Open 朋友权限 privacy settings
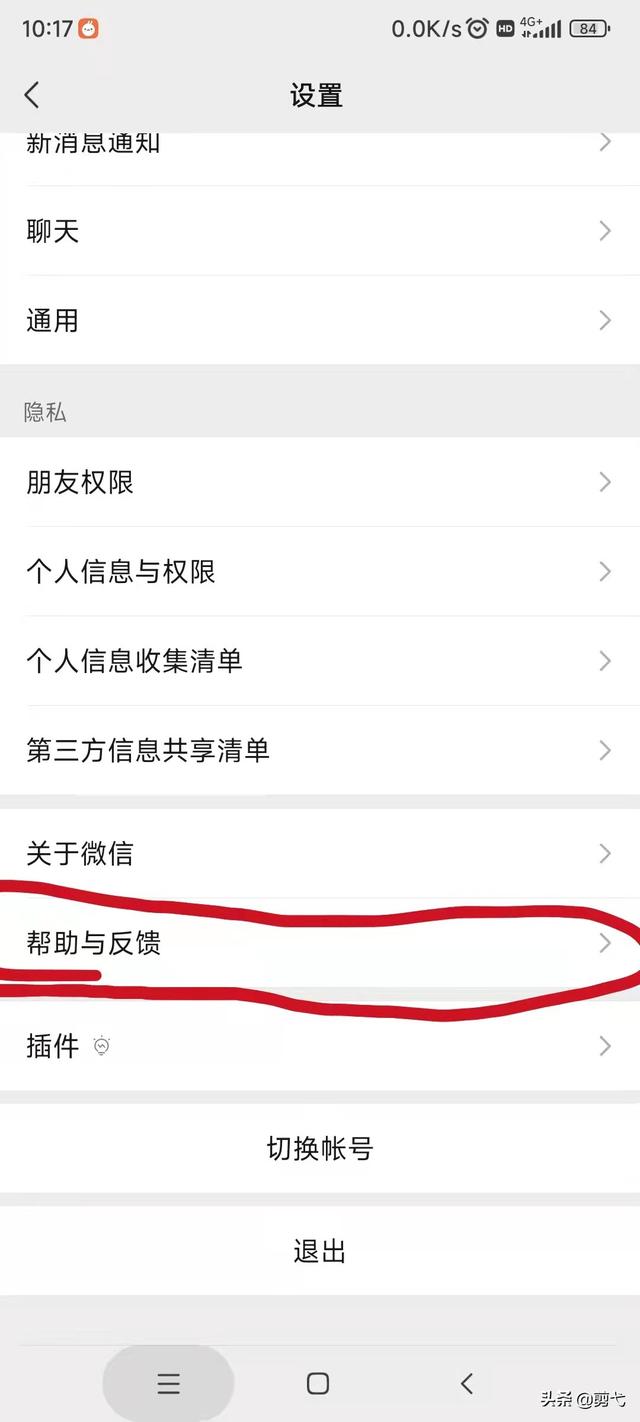Image resolution: width=640 pixels, height=1422 pixels. (320, 483)
